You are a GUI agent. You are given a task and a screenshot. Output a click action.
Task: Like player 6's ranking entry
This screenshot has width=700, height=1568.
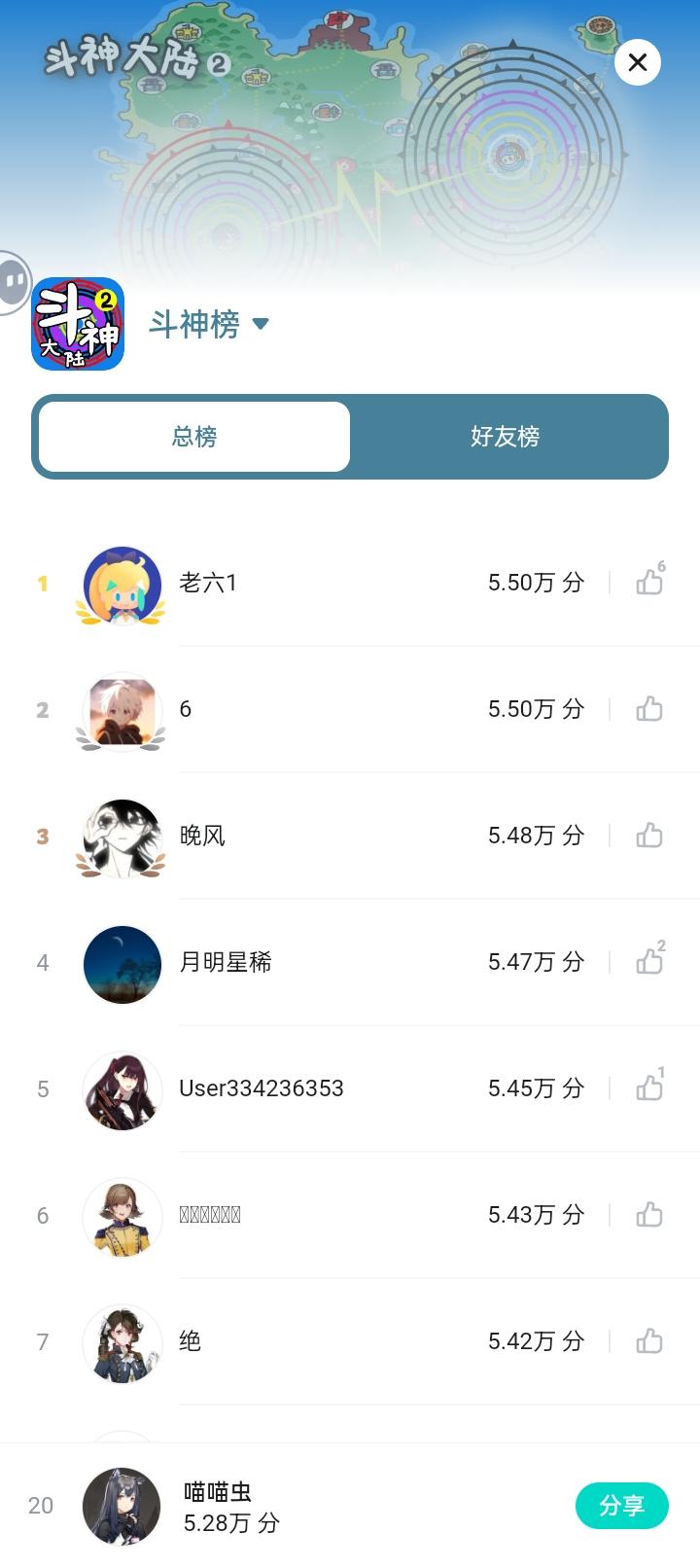[x=648, y=709]
